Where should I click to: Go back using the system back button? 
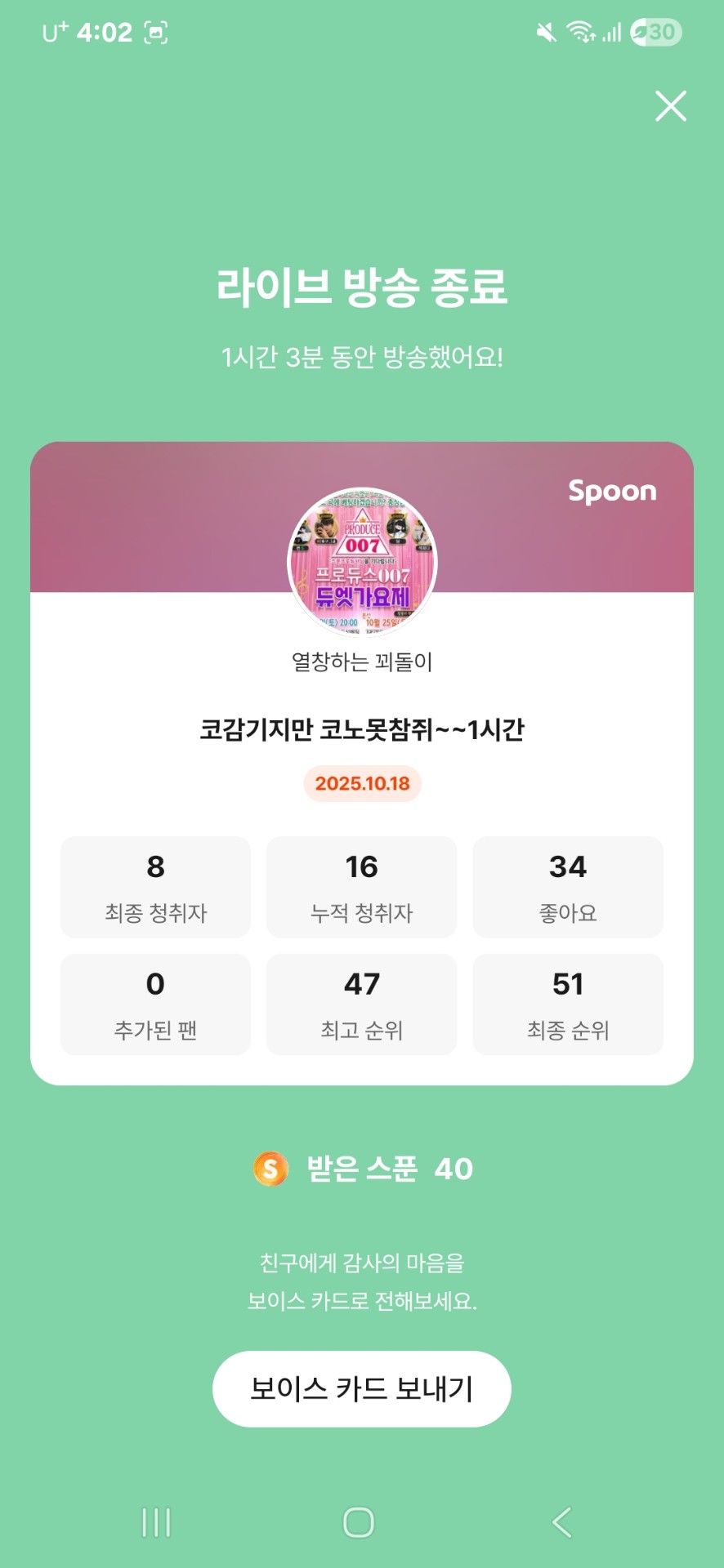[x=561, y=1522]
